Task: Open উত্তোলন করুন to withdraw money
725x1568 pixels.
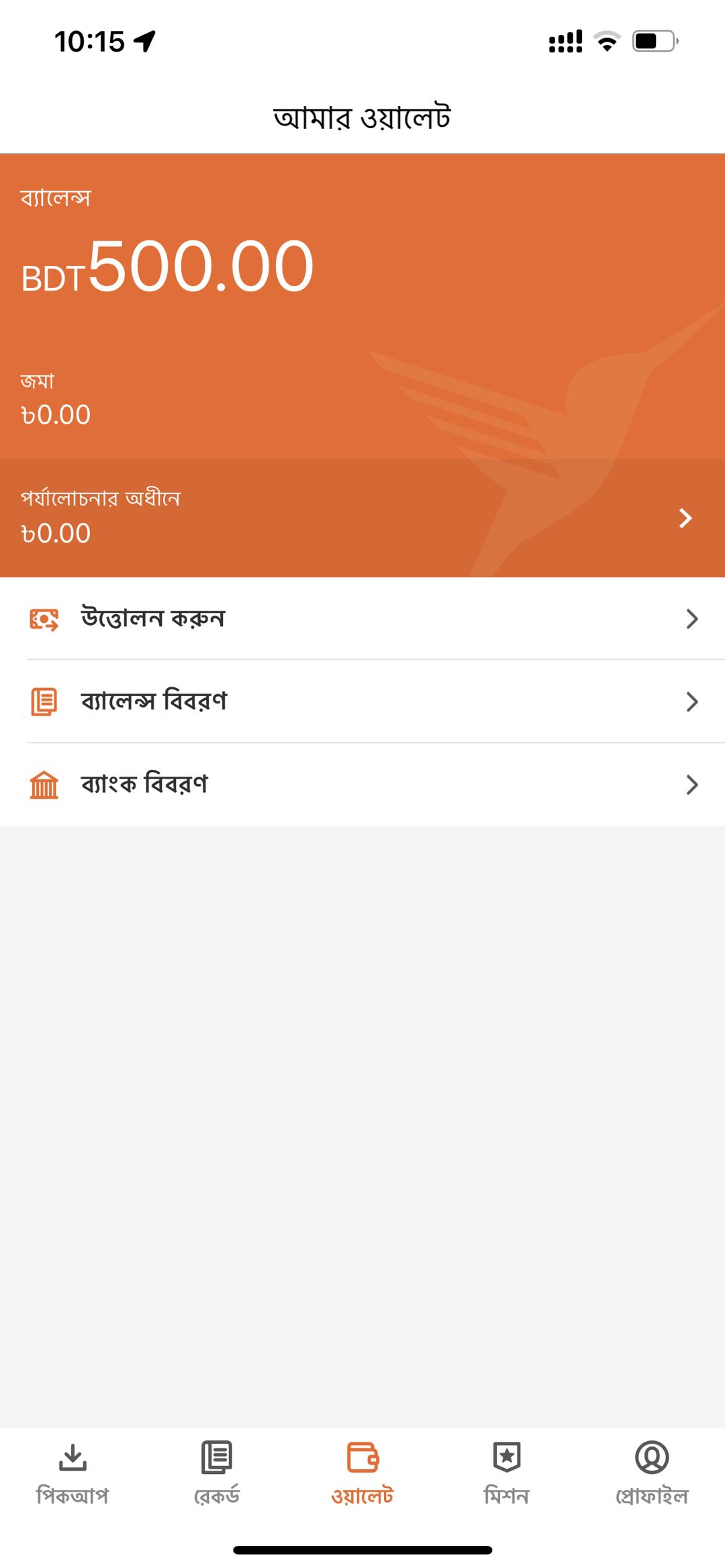Action: [362, 618]
